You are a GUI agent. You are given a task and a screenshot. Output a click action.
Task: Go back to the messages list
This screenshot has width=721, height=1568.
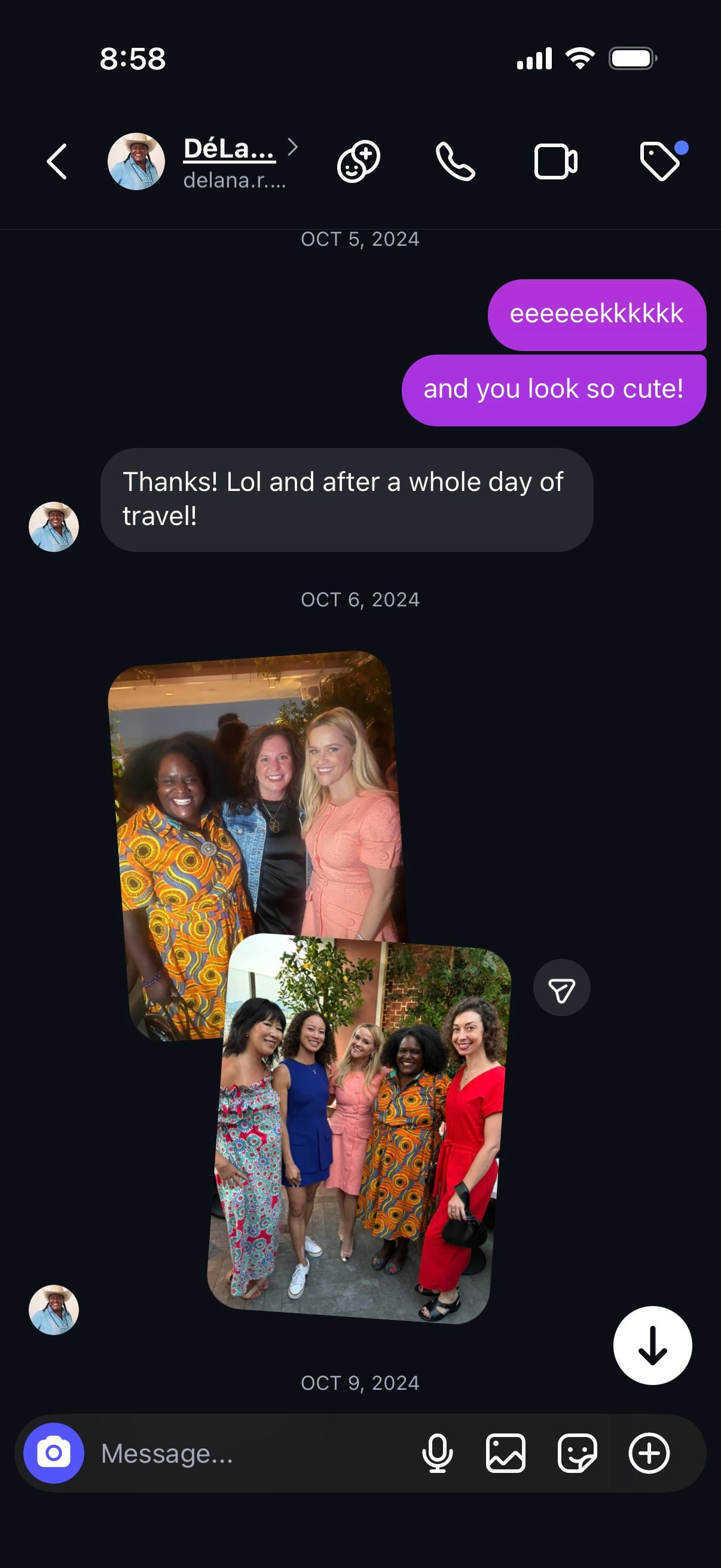(57, 162)
